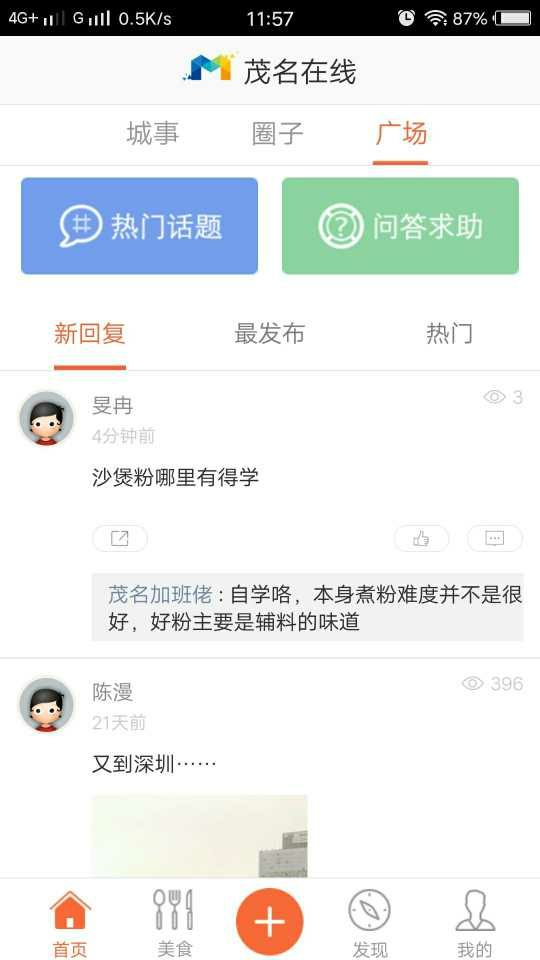
Task: Open 陈漫's profile avatar
Action: point(47,705)
